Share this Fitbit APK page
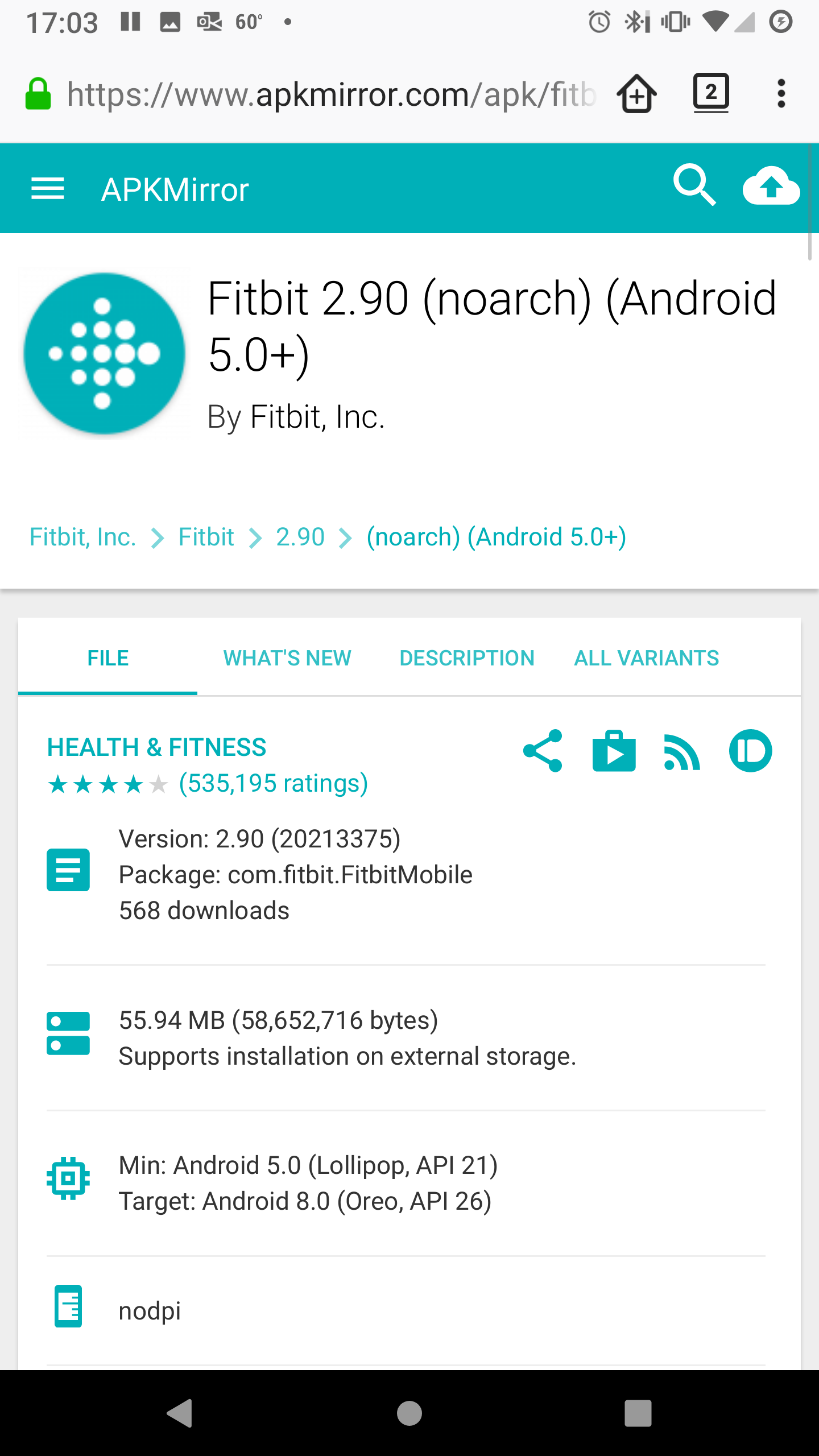The width and height of the screenshot is (819, 1456). click(x=543, y=751)
